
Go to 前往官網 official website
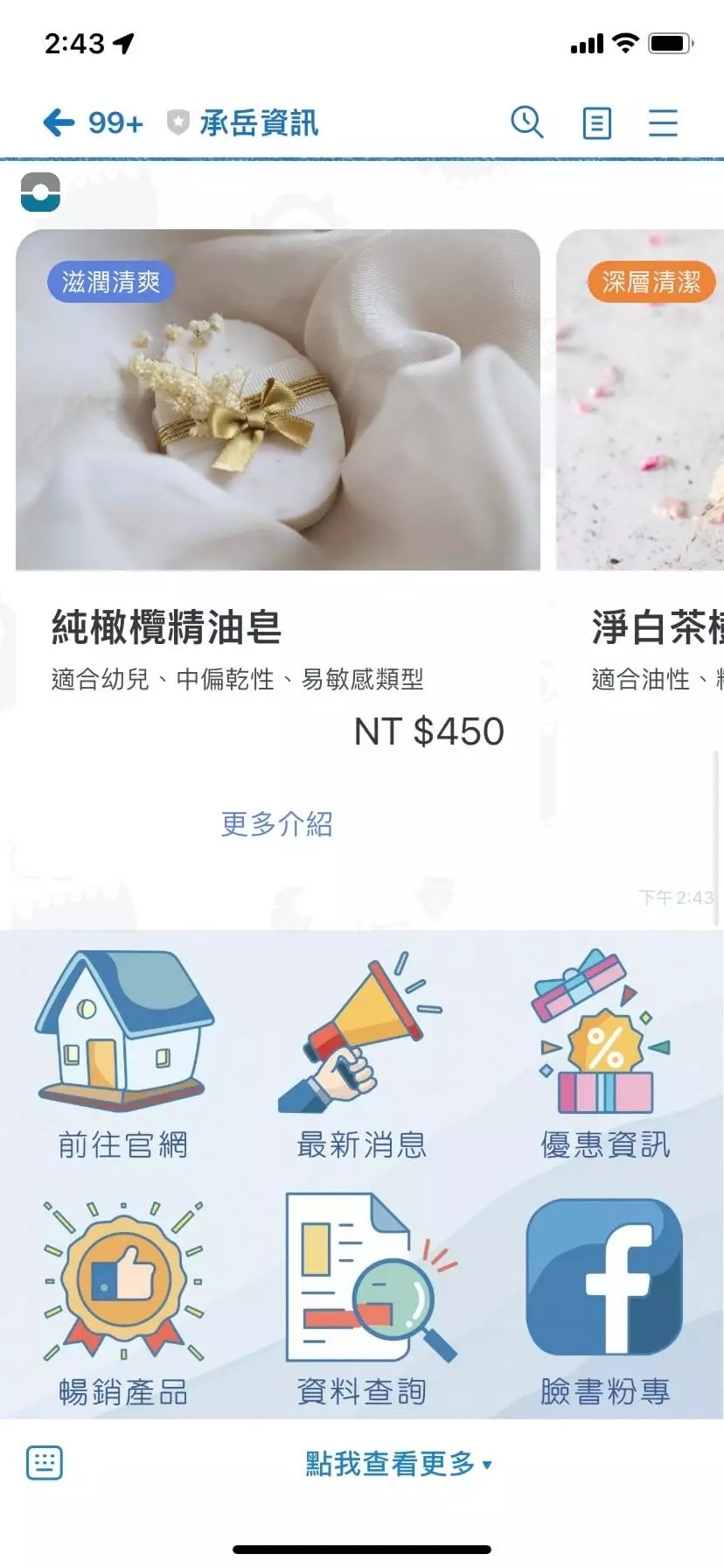(x=123, y=1054)
